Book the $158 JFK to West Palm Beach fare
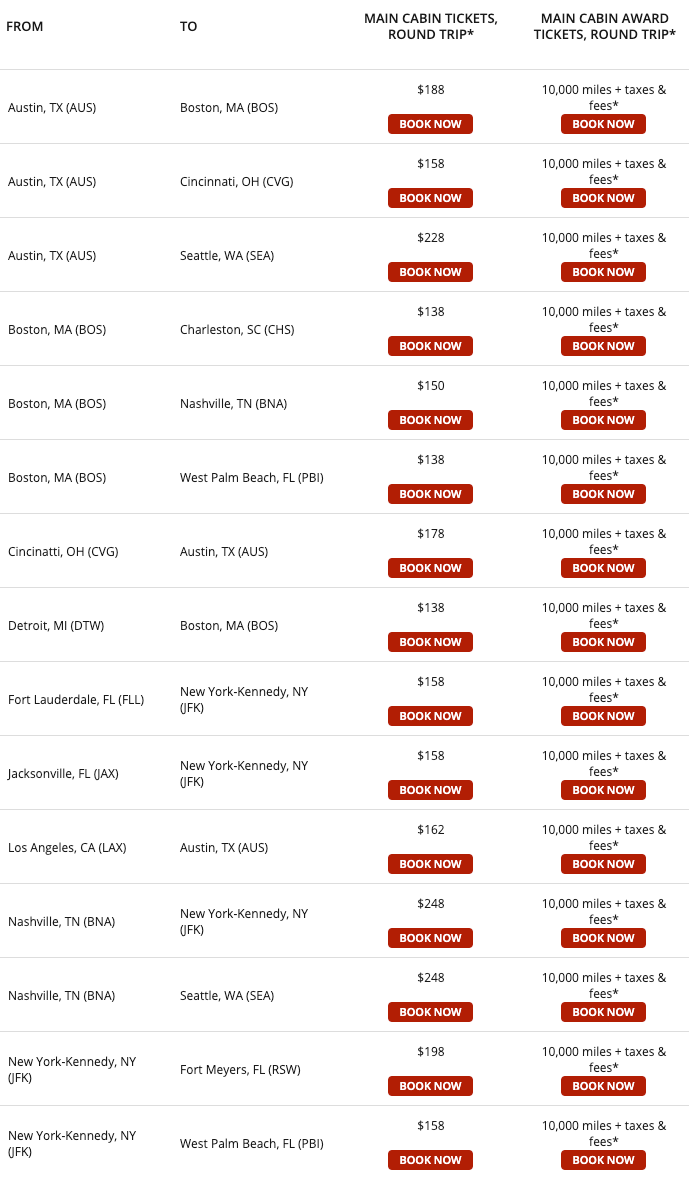Viewport: 689px width, 1178px height. 430,1160
